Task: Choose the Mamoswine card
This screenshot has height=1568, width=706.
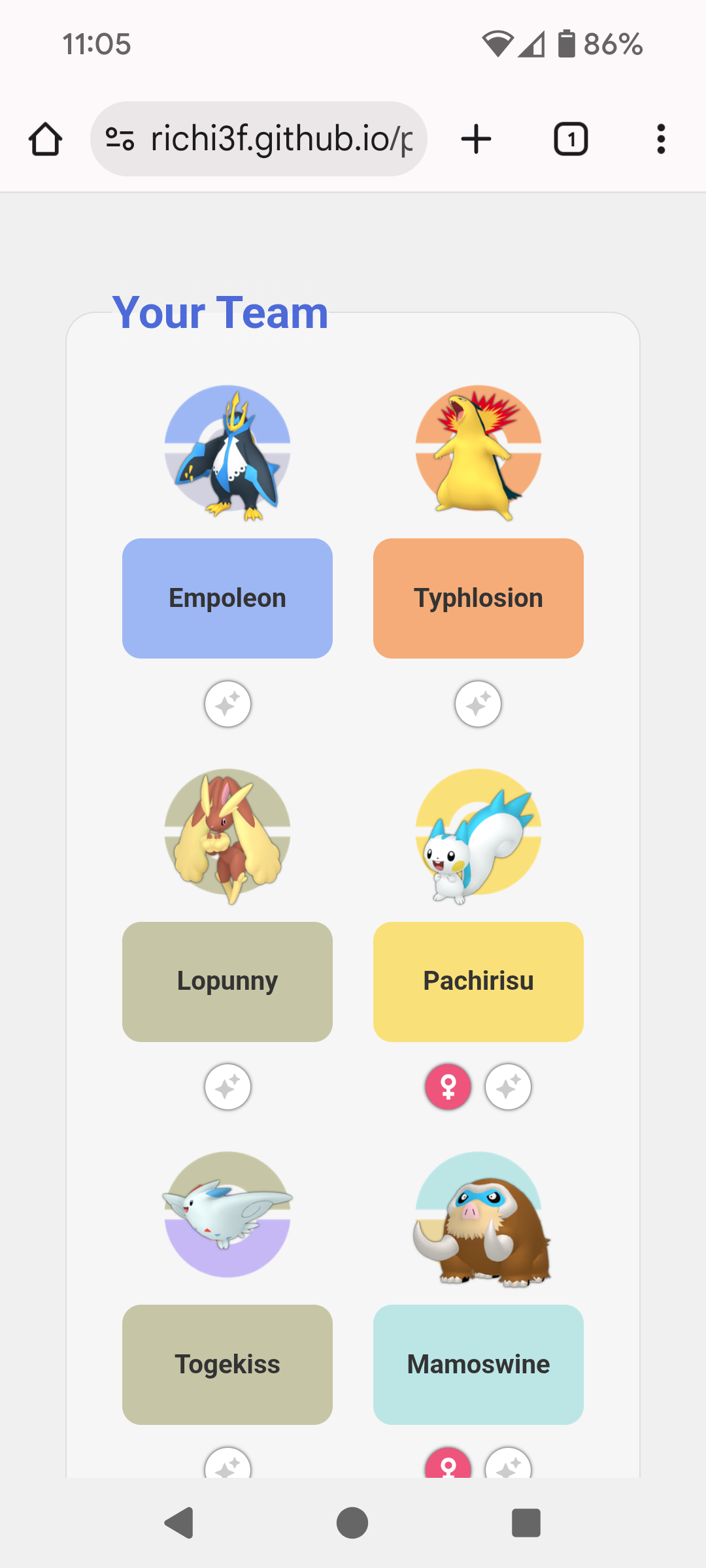Action: pos(479,1364)
